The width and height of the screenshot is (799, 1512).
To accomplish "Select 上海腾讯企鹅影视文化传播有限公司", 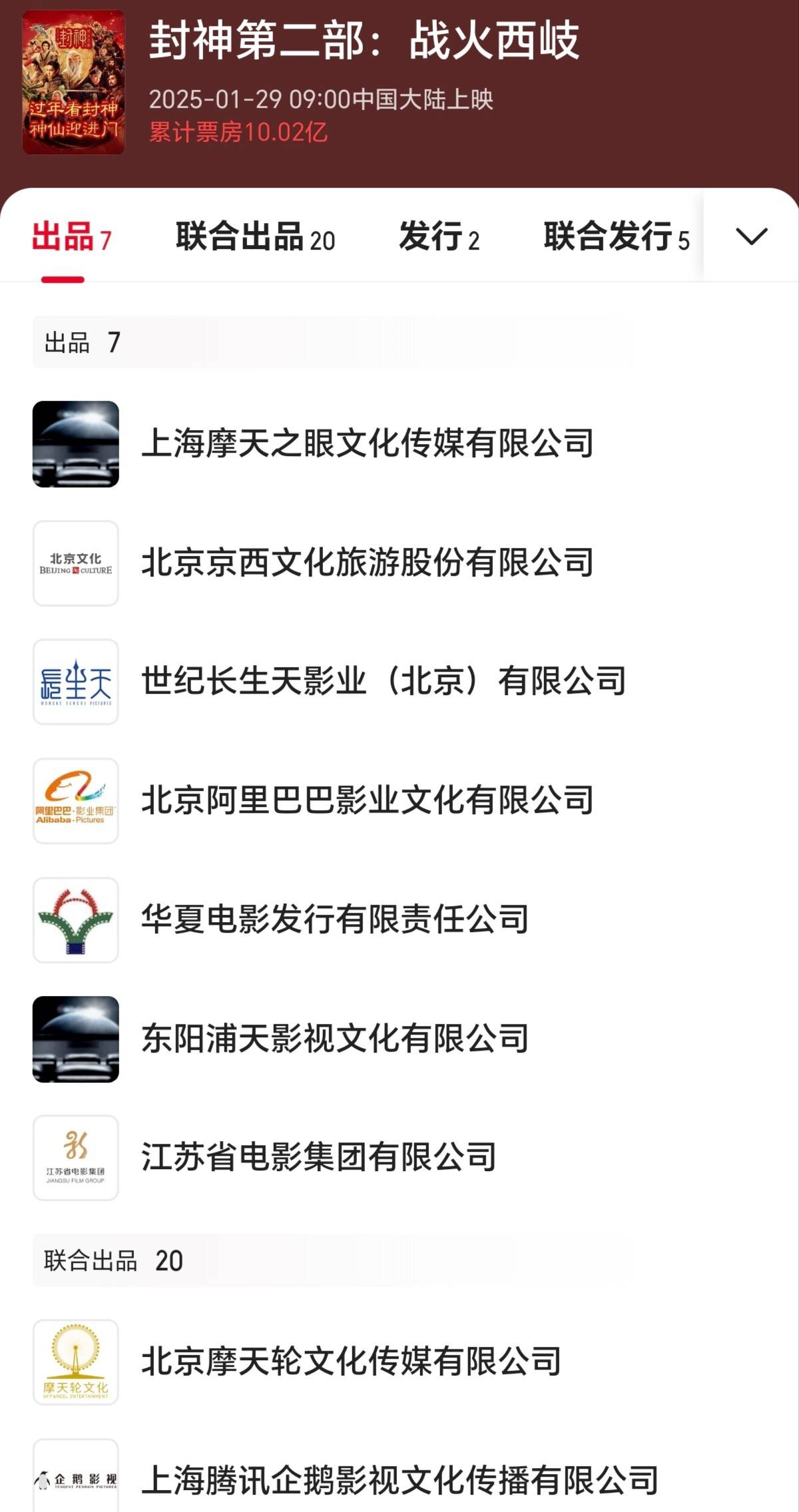I will tap(400, 1481).
